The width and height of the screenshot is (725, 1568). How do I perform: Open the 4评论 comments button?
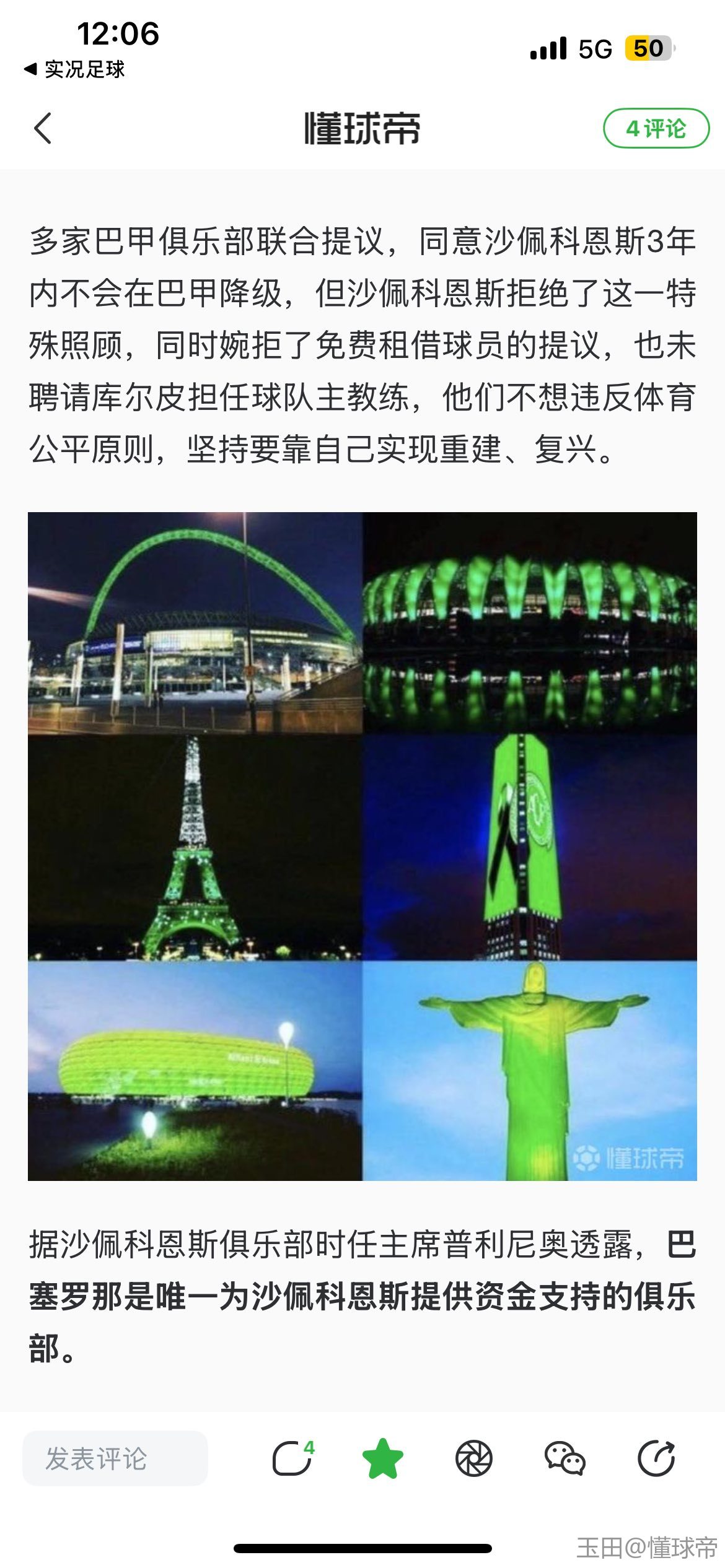point(656,129)
